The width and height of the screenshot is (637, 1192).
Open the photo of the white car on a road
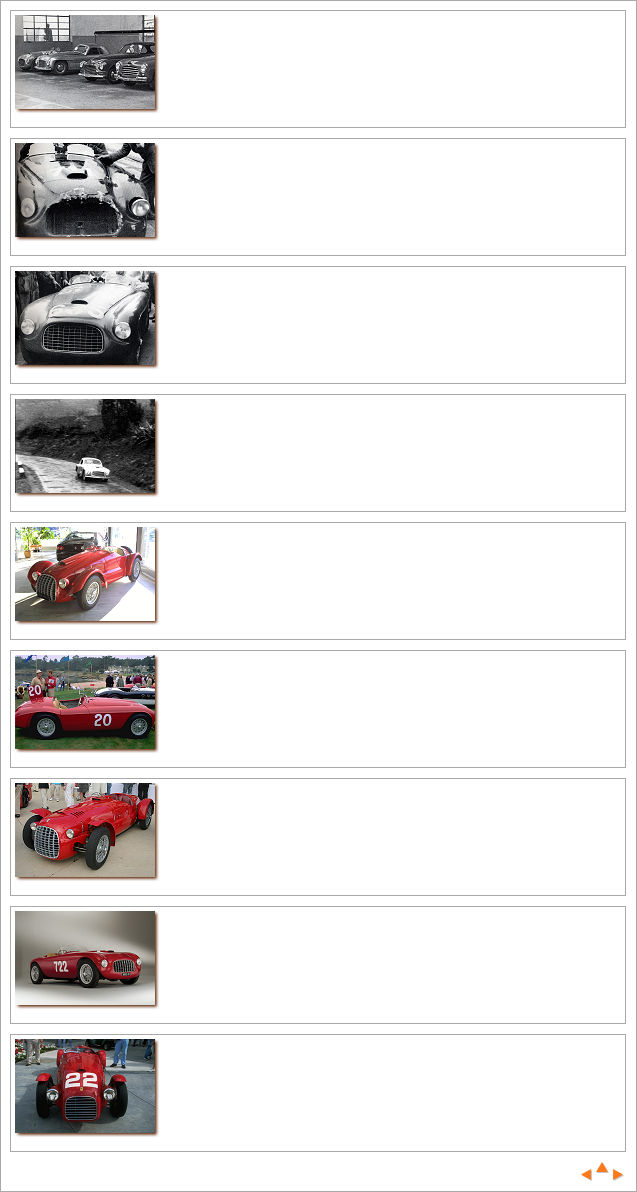tap(85, 445)
